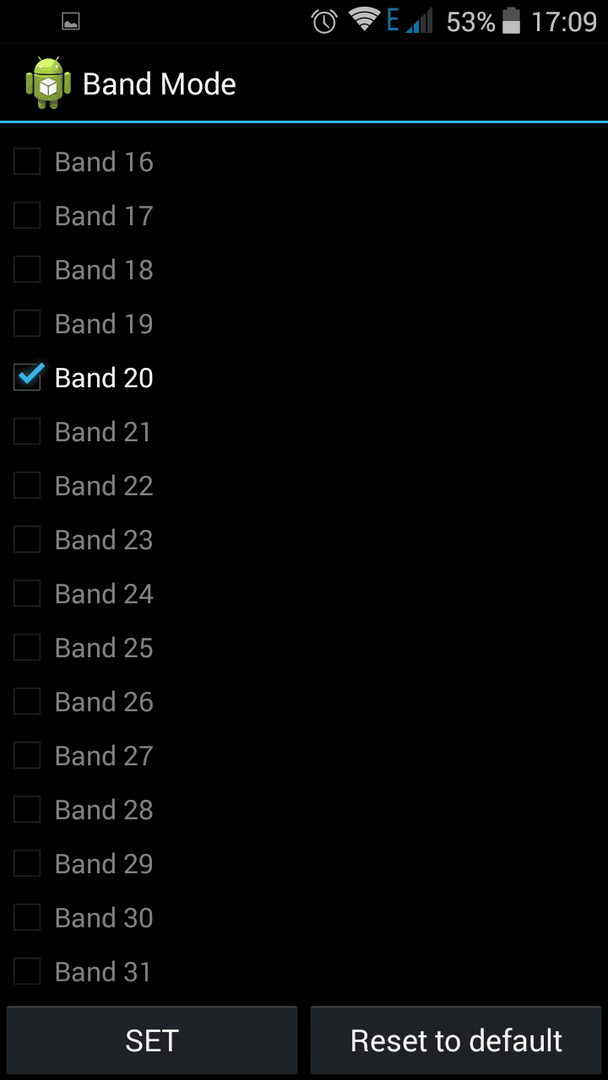Viewport: 608px width, 1080px height.
Task: Enable the Band 21 option
Action: (x=27, y=432)
